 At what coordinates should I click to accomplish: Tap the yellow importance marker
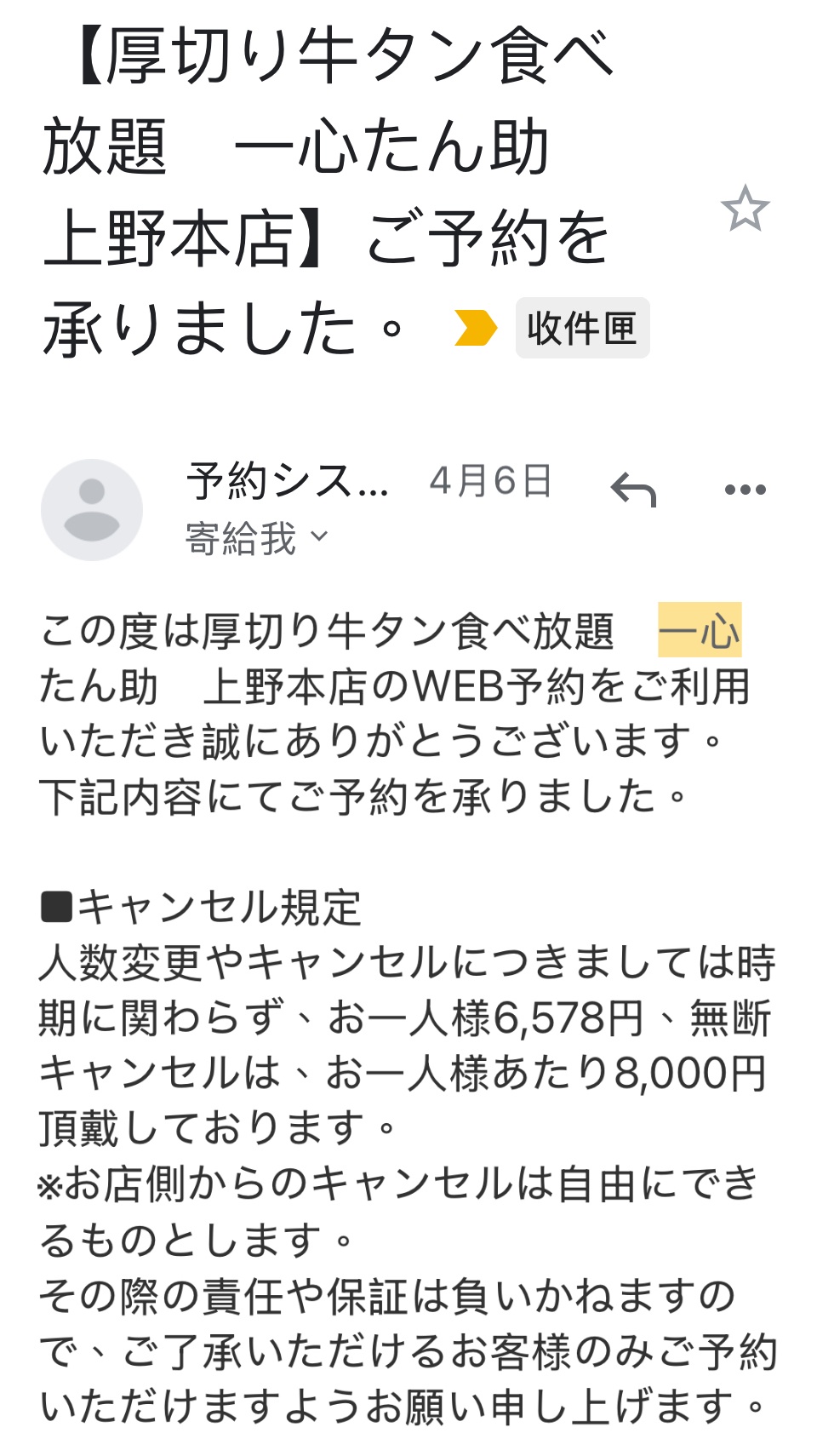pyautogui.click(x=475, y=328)
